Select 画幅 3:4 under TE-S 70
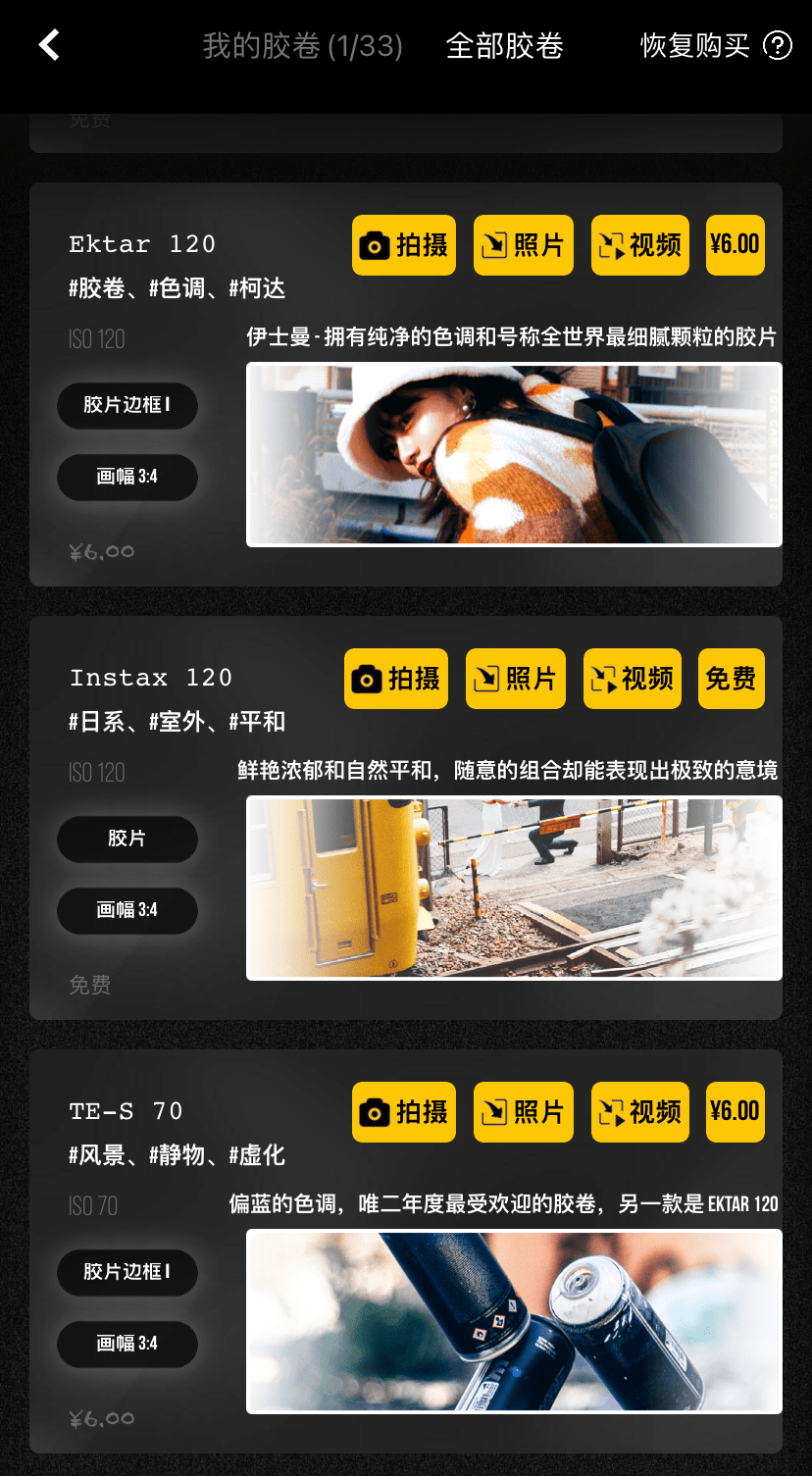 [127, 1344]
